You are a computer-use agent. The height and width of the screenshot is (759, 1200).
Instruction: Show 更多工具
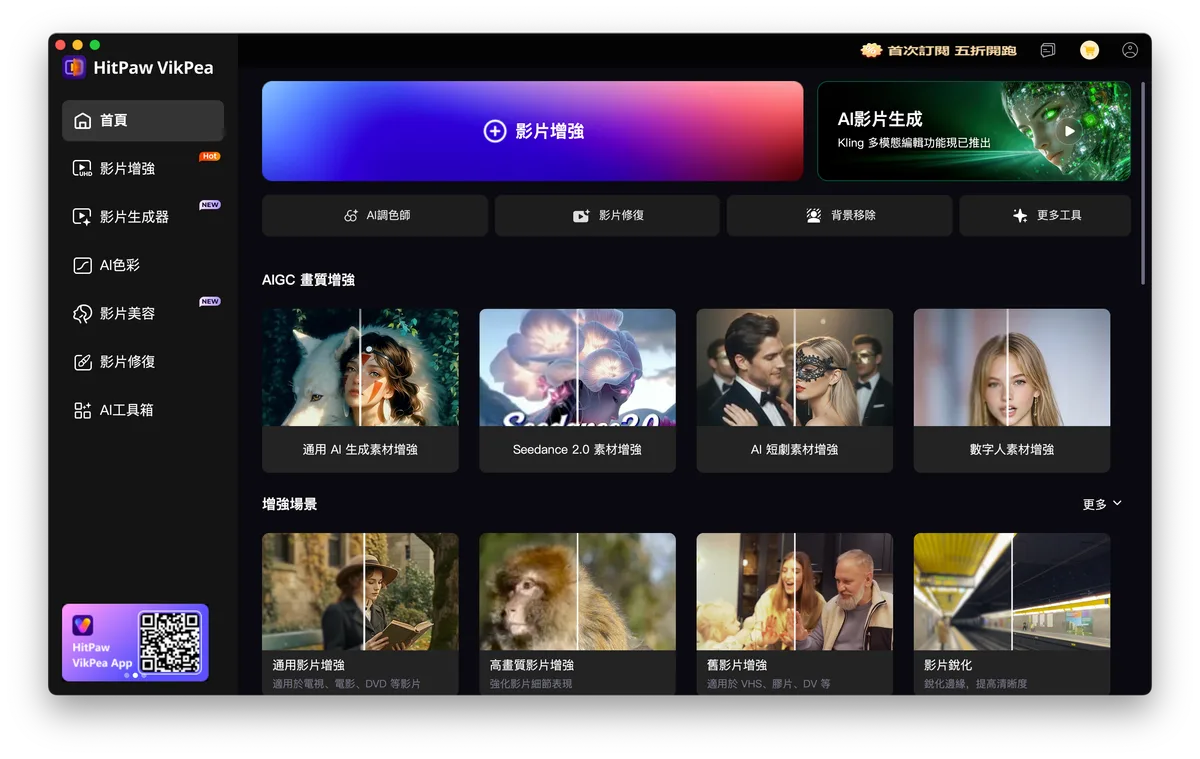(x=1045, y=215)
